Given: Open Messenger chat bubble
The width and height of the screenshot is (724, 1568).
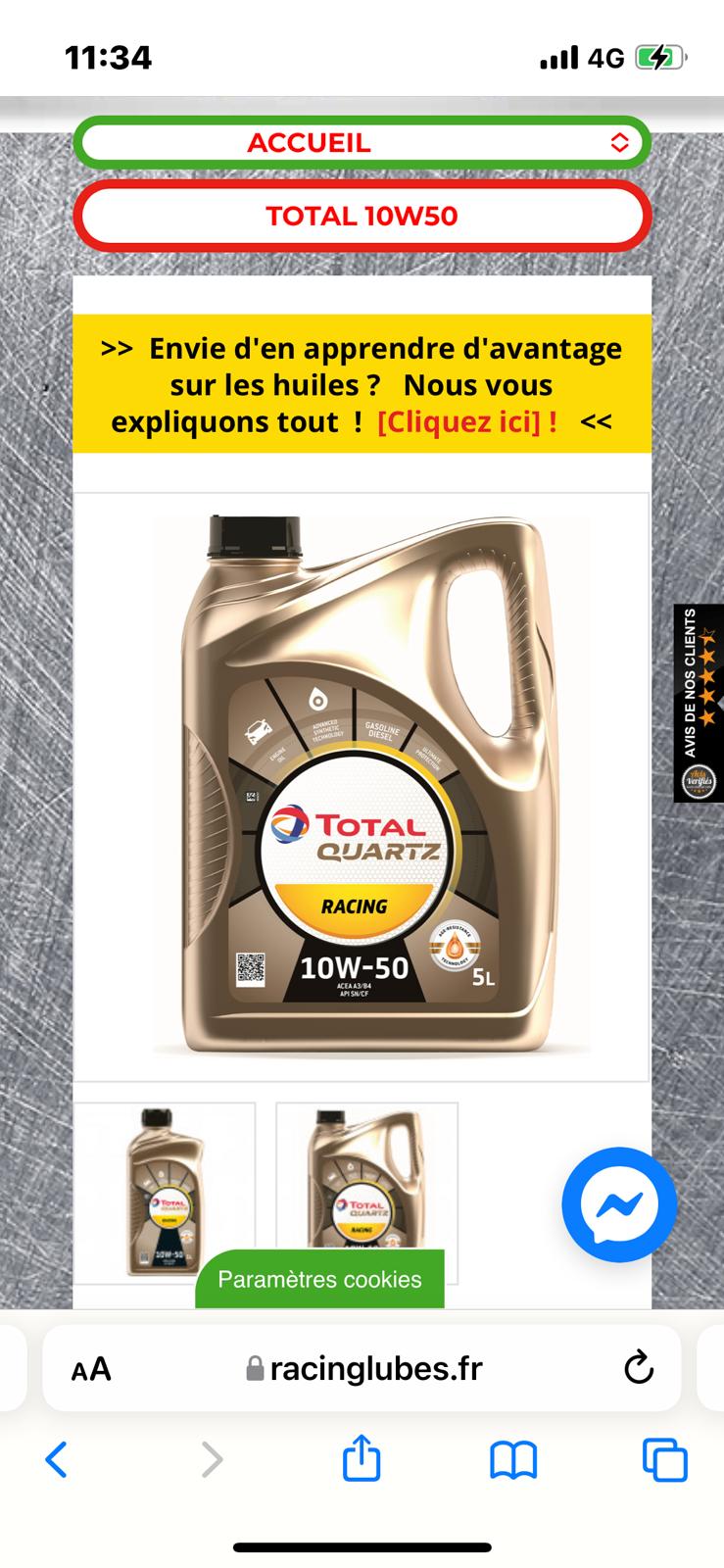Looking at the screenshot, I should pos(619,1204).
